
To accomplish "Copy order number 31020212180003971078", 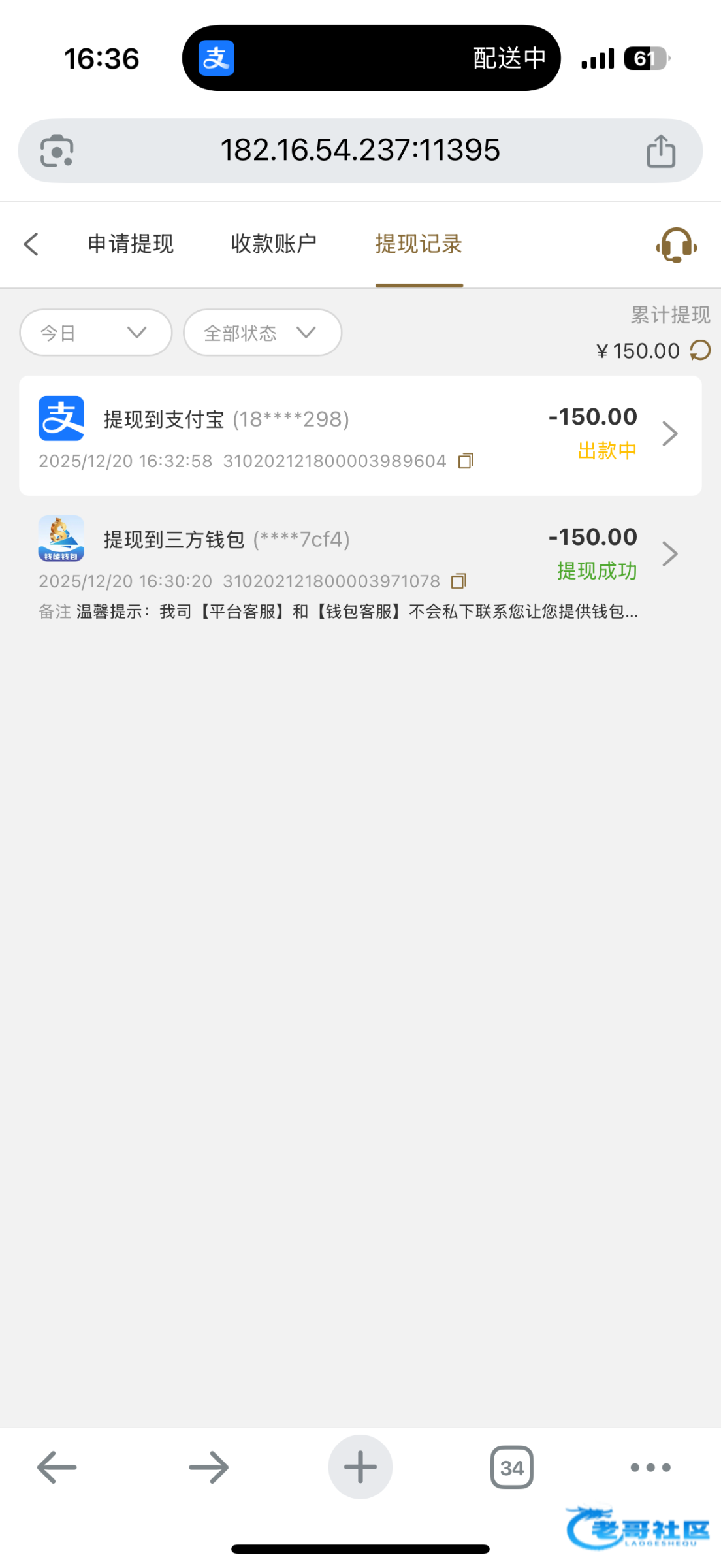I will [x=459, y=581].
